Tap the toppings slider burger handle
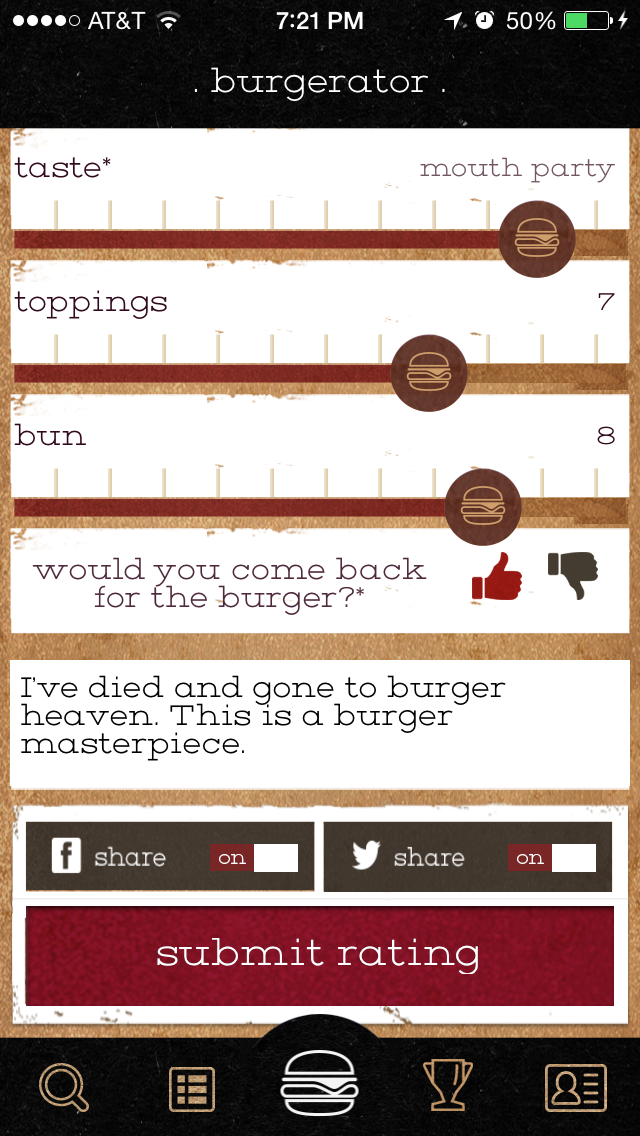 [x=429, y=373]
